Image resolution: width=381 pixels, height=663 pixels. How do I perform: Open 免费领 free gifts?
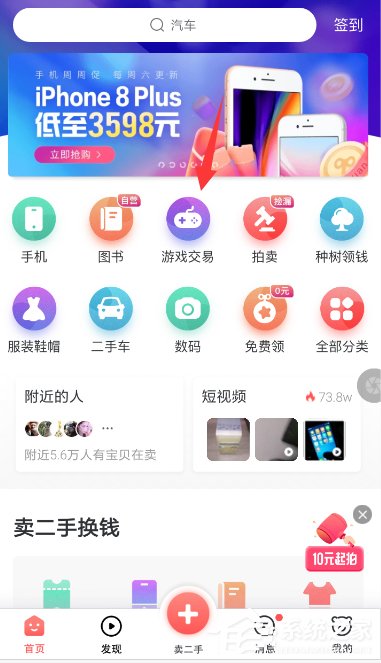point(265,321)
